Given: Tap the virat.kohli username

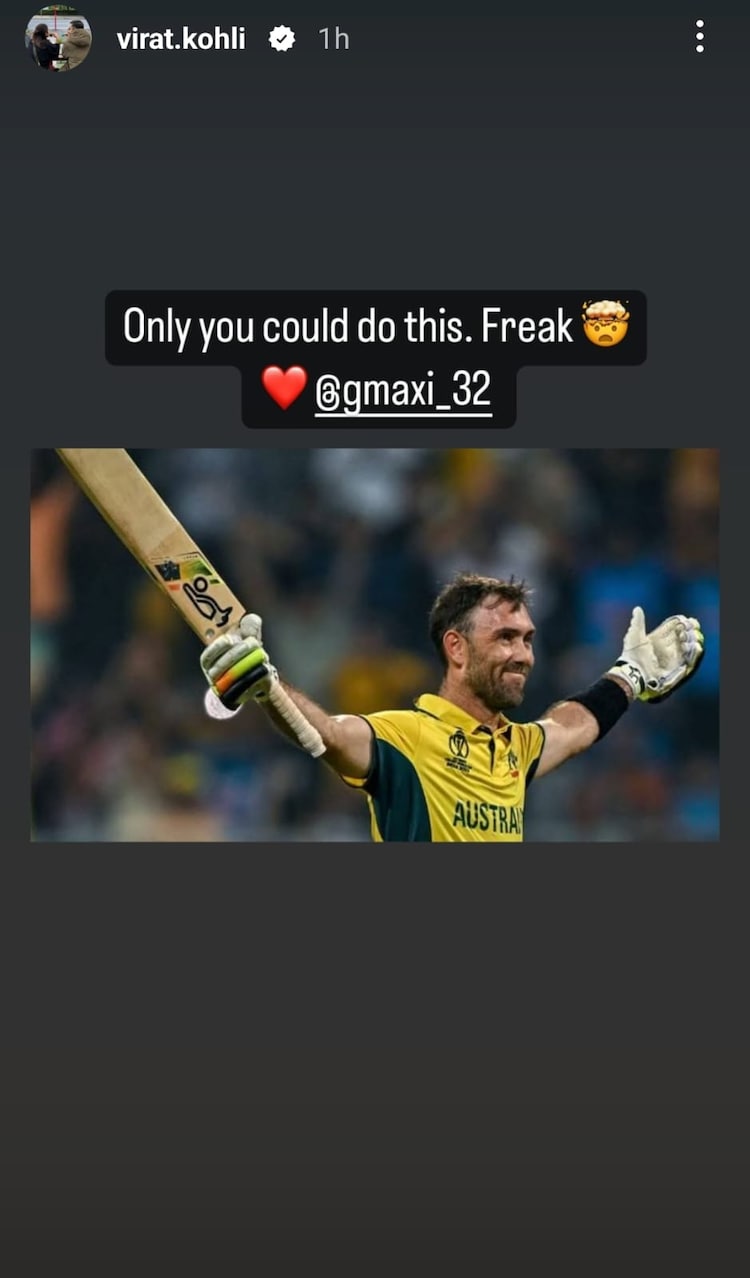Looking at the screenshot, I should 181,39.
